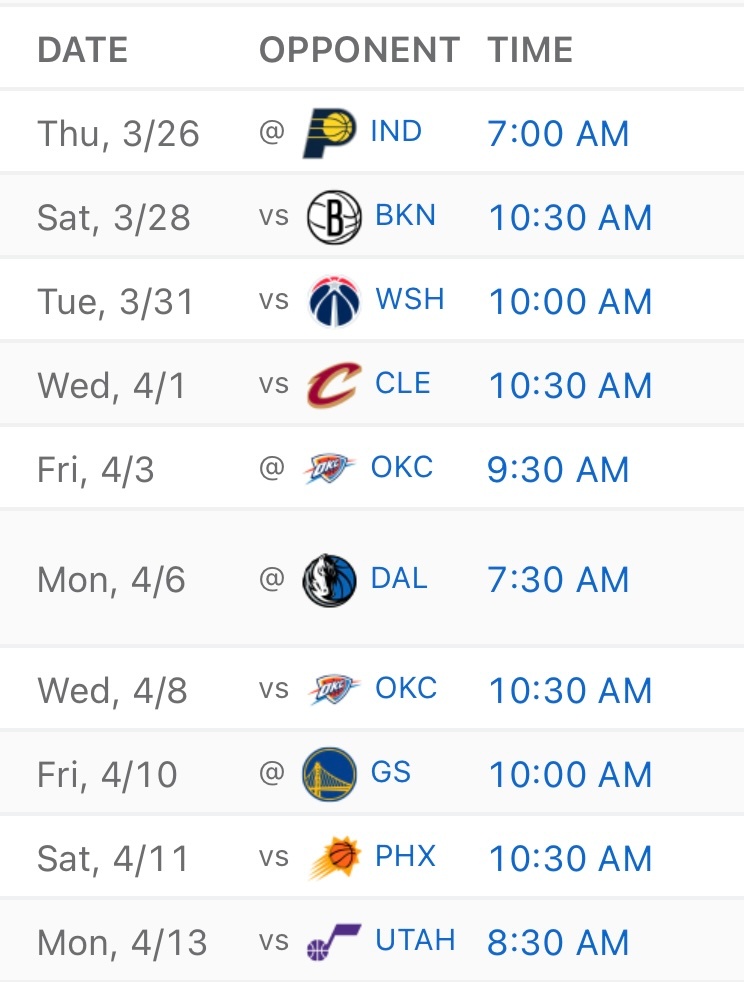Tap the 10:30 AM time for Sat, 3/28
744x993 pixels.
point(570,218)
